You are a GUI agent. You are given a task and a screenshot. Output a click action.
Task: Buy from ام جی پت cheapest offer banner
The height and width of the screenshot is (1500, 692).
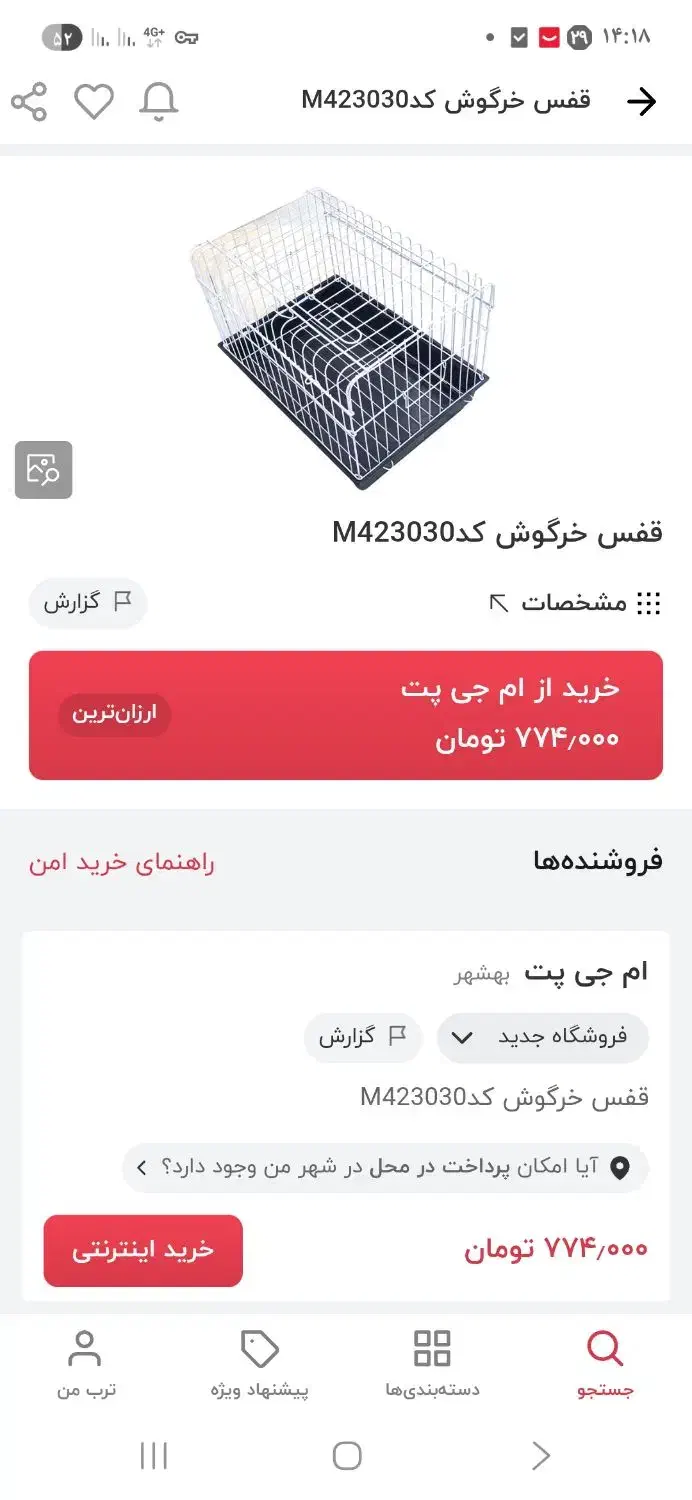click(345, 714)
